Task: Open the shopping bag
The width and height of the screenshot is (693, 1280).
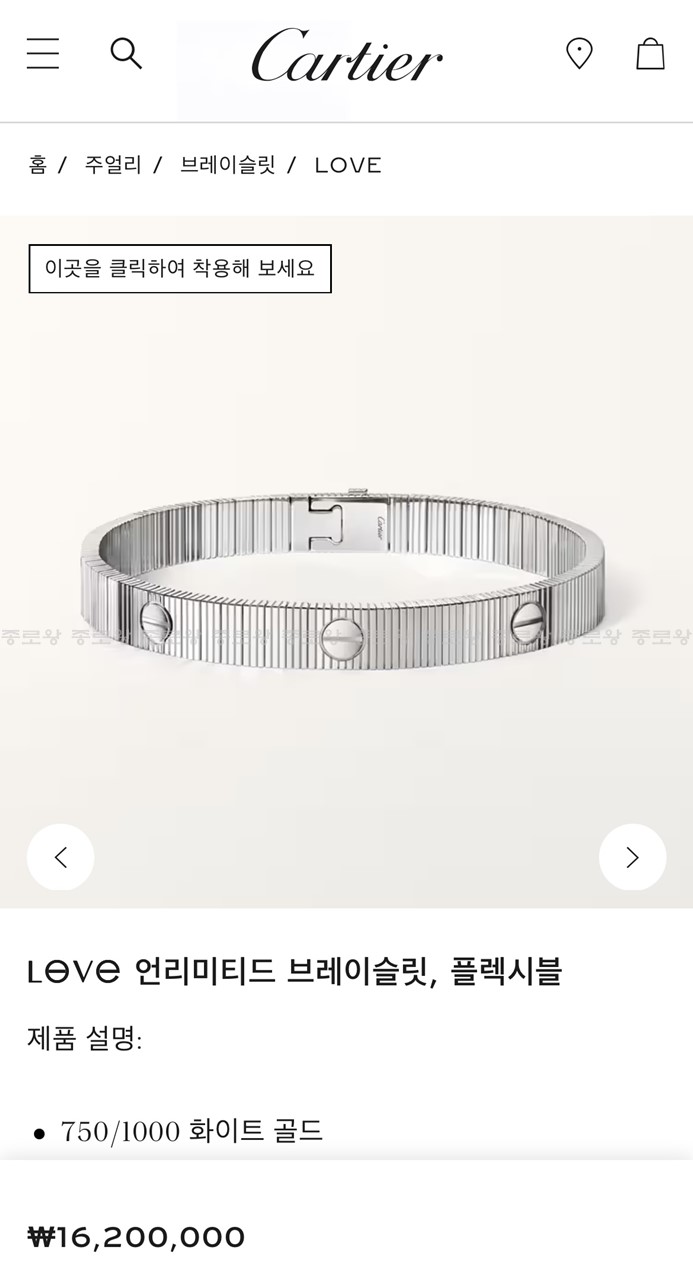Action: 650,53
